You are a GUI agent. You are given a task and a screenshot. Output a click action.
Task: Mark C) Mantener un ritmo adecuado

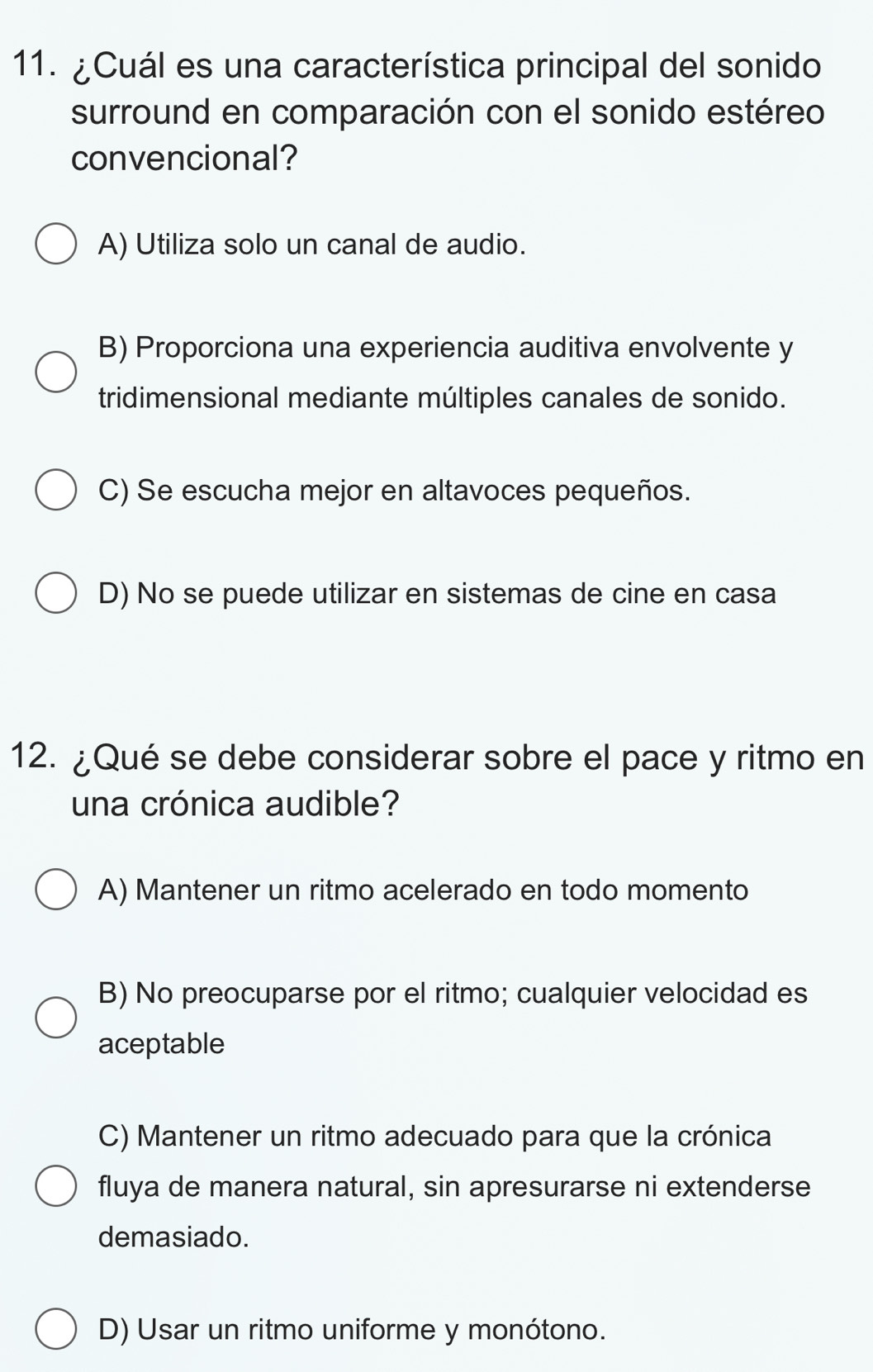[x=55, y=1187]
